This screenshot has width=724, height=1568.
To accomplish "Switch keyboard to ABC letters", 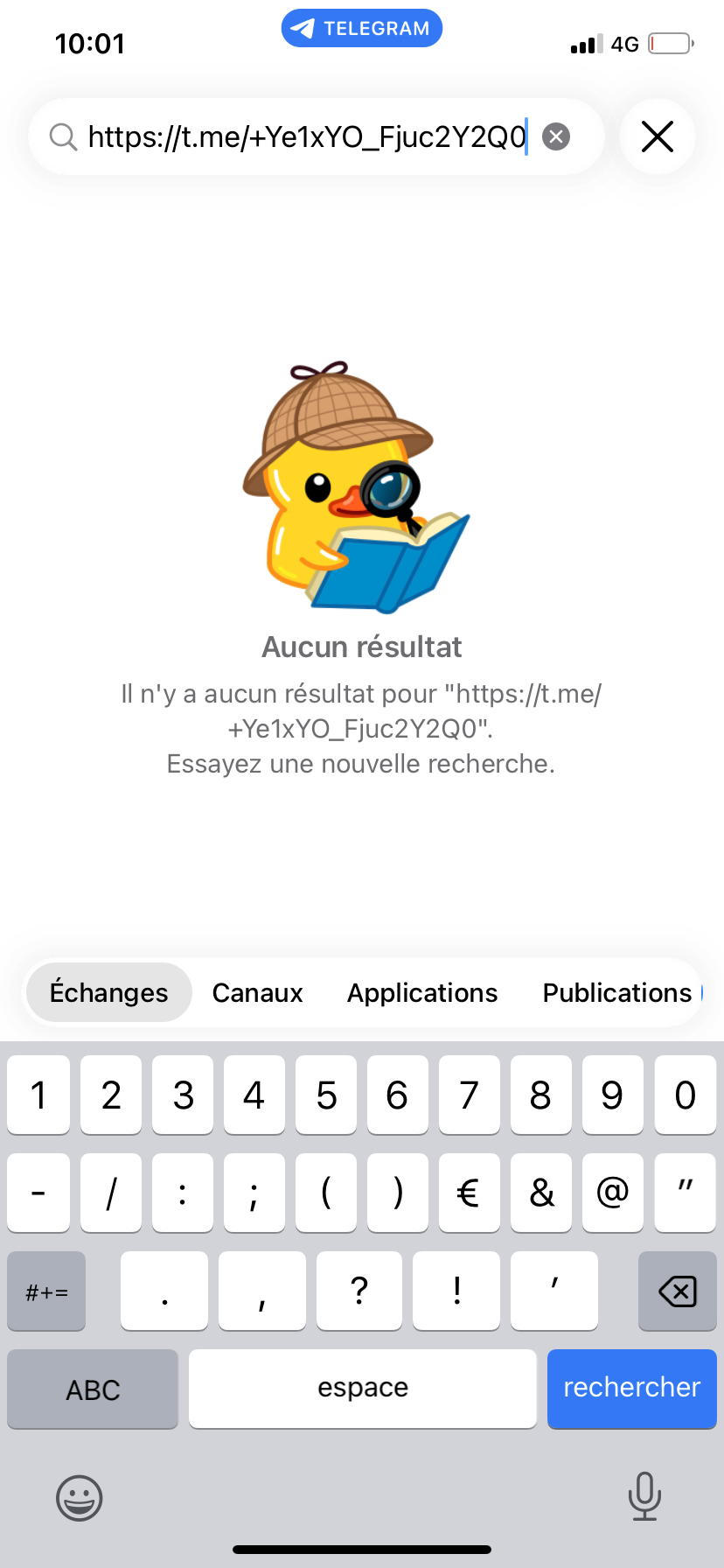I will click(x=93, y=1389).
